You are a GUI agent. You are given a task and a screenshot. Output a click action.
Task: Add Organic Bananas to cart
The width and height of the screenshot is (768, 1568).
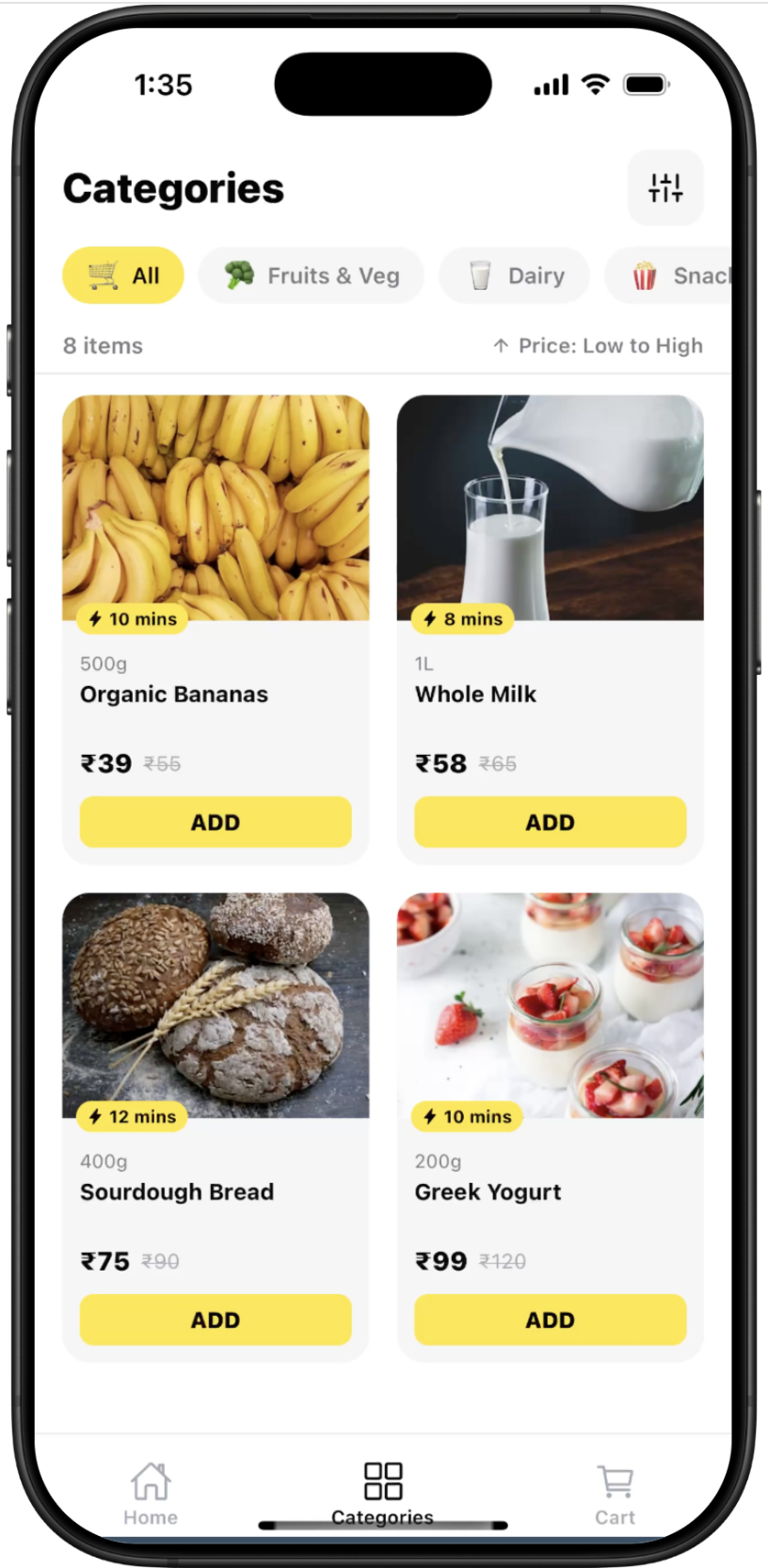click(216, 822)
